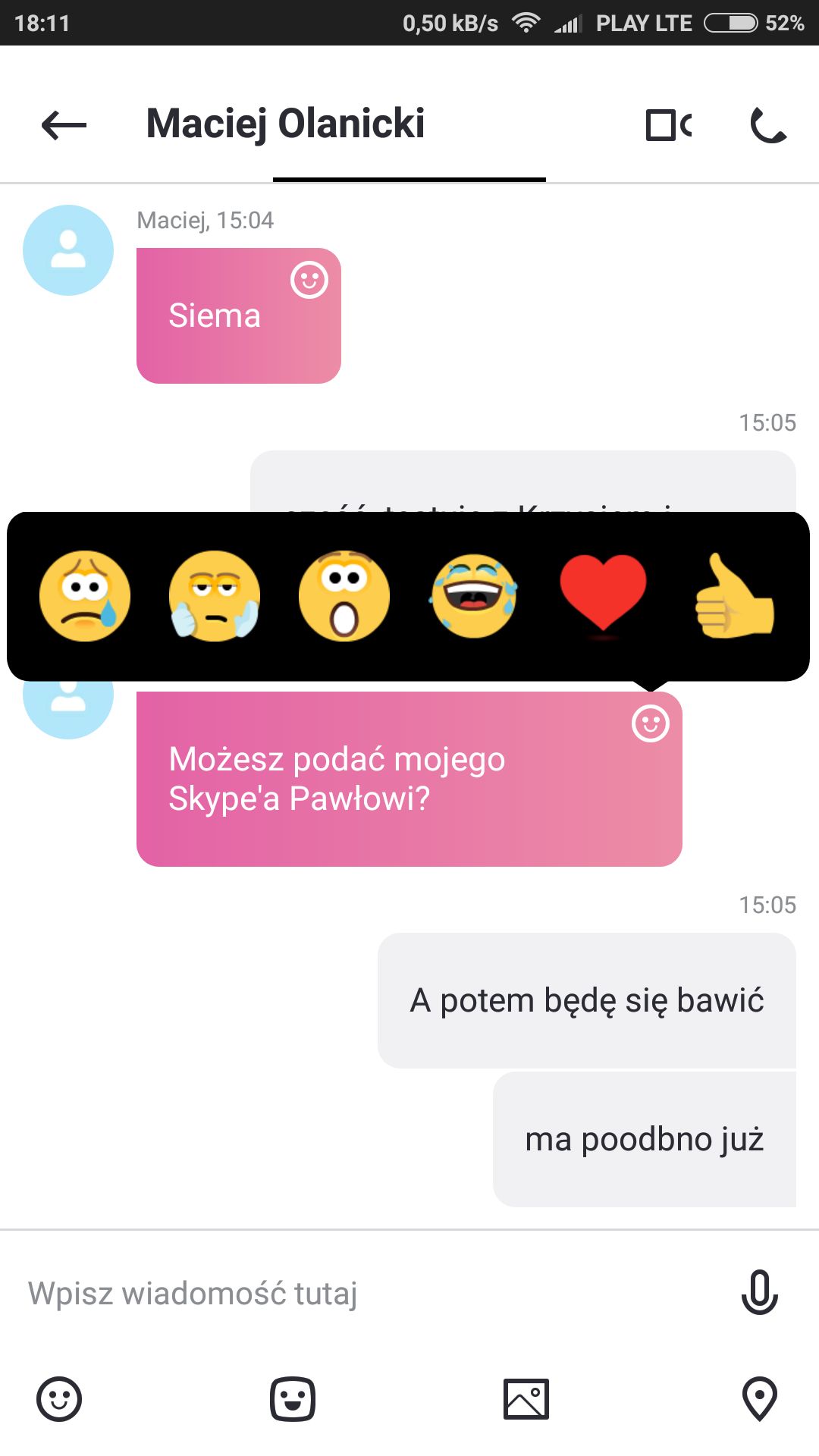
Task: Open reaction picker on the Siema message
Action: 309,280
